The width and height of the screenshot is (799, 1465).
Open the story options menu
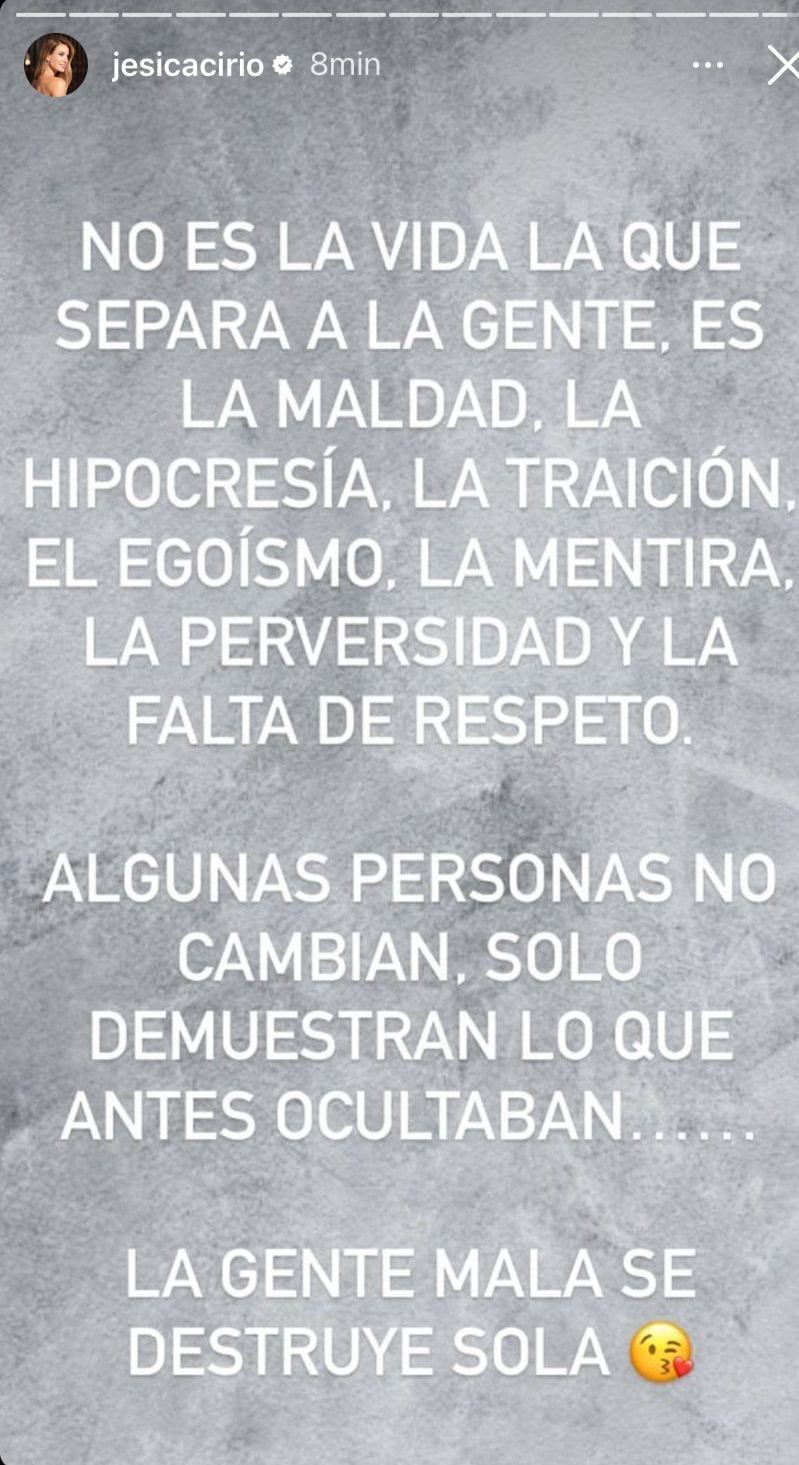(x=707, y=66)
